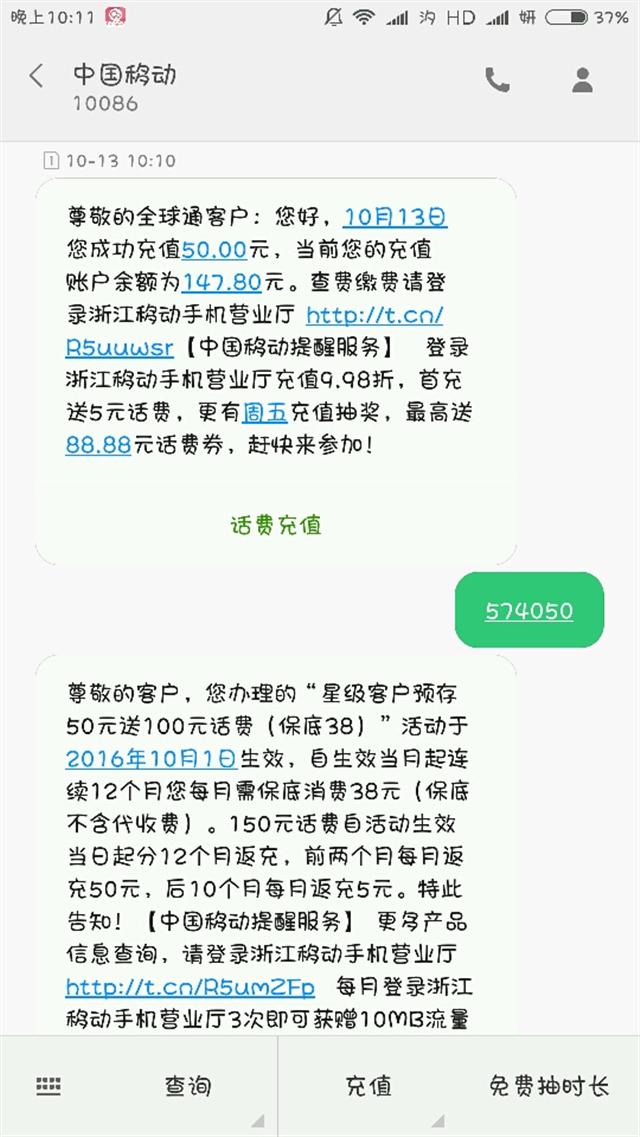
Task: Tap the 话费充值 action in the message
Action: tap(276, 525)
